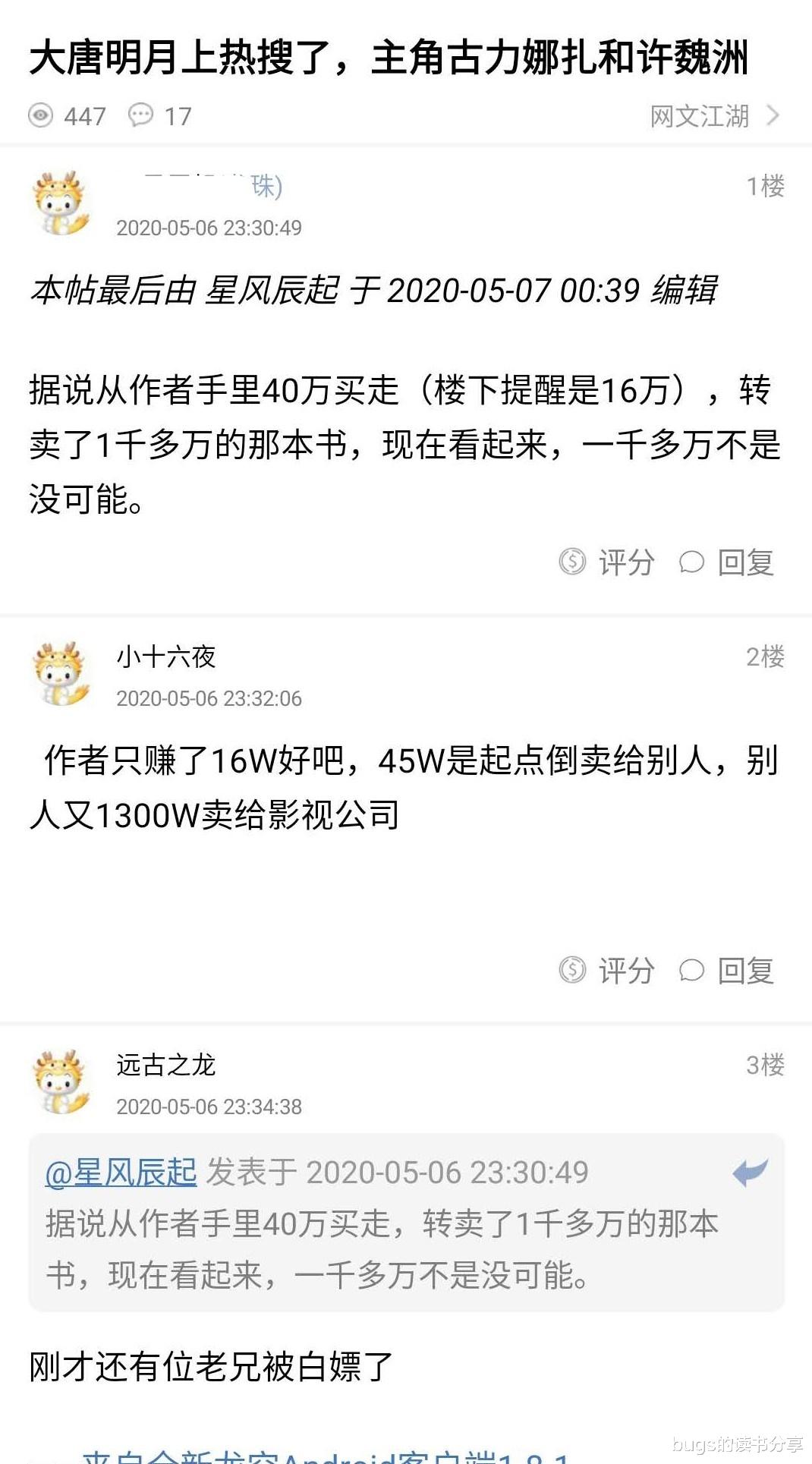
Task: Expand the 网文江湖 section with the chevron
Action: tap(774, 115)
